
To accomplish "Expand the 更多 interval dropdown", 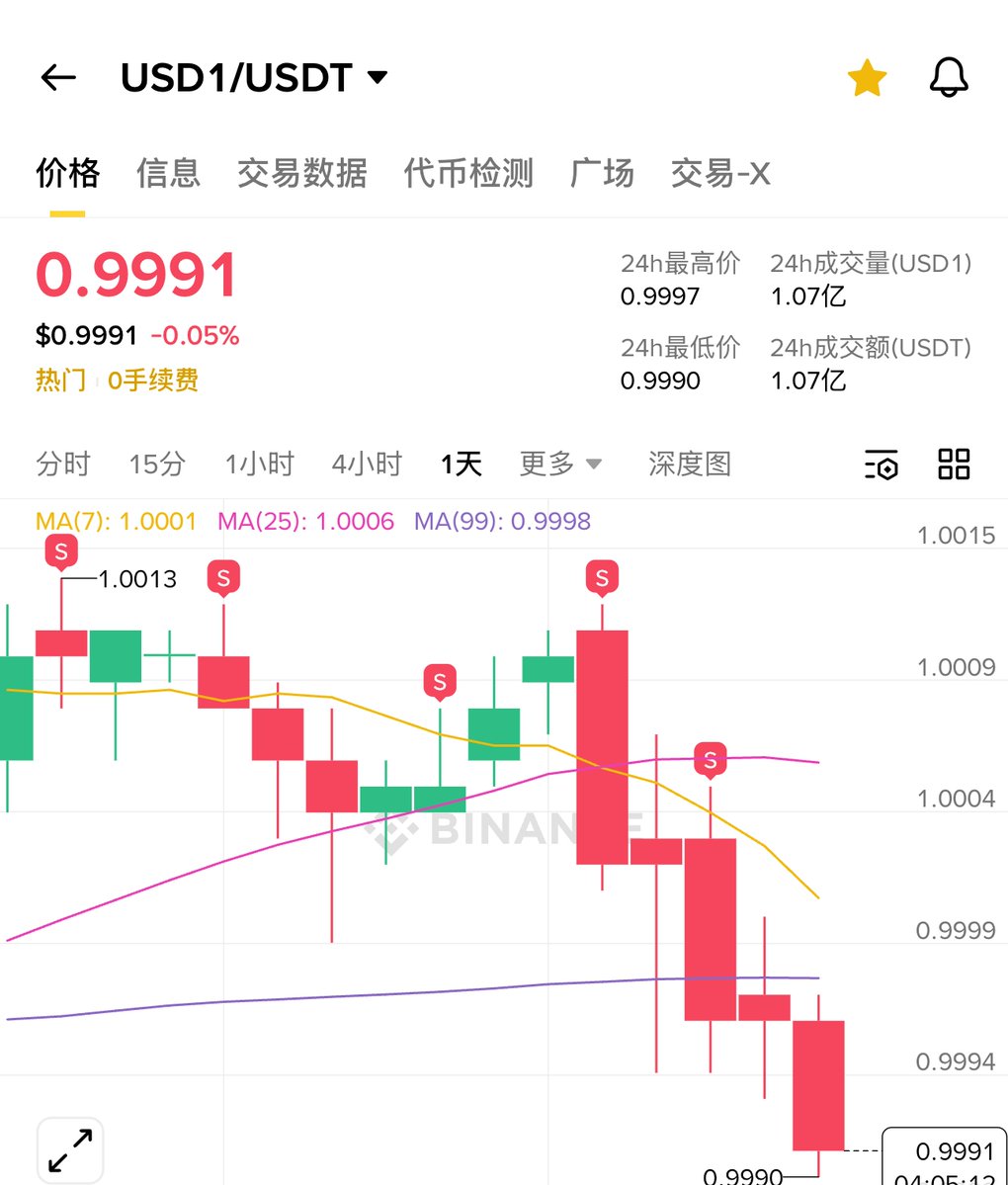I will click(560, 464).
